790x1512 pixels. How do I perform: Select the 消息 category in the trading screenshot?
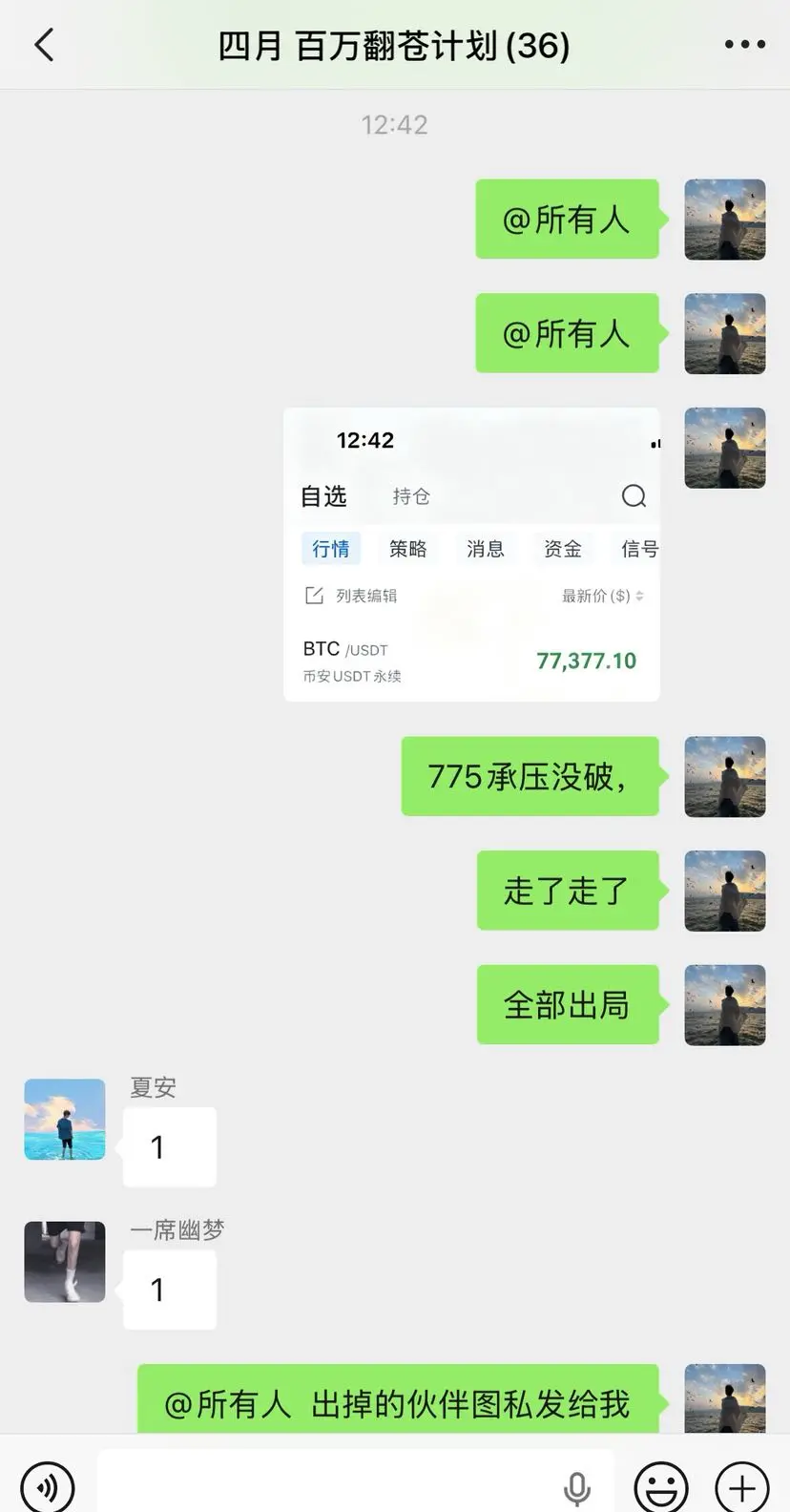coord(485,548)
